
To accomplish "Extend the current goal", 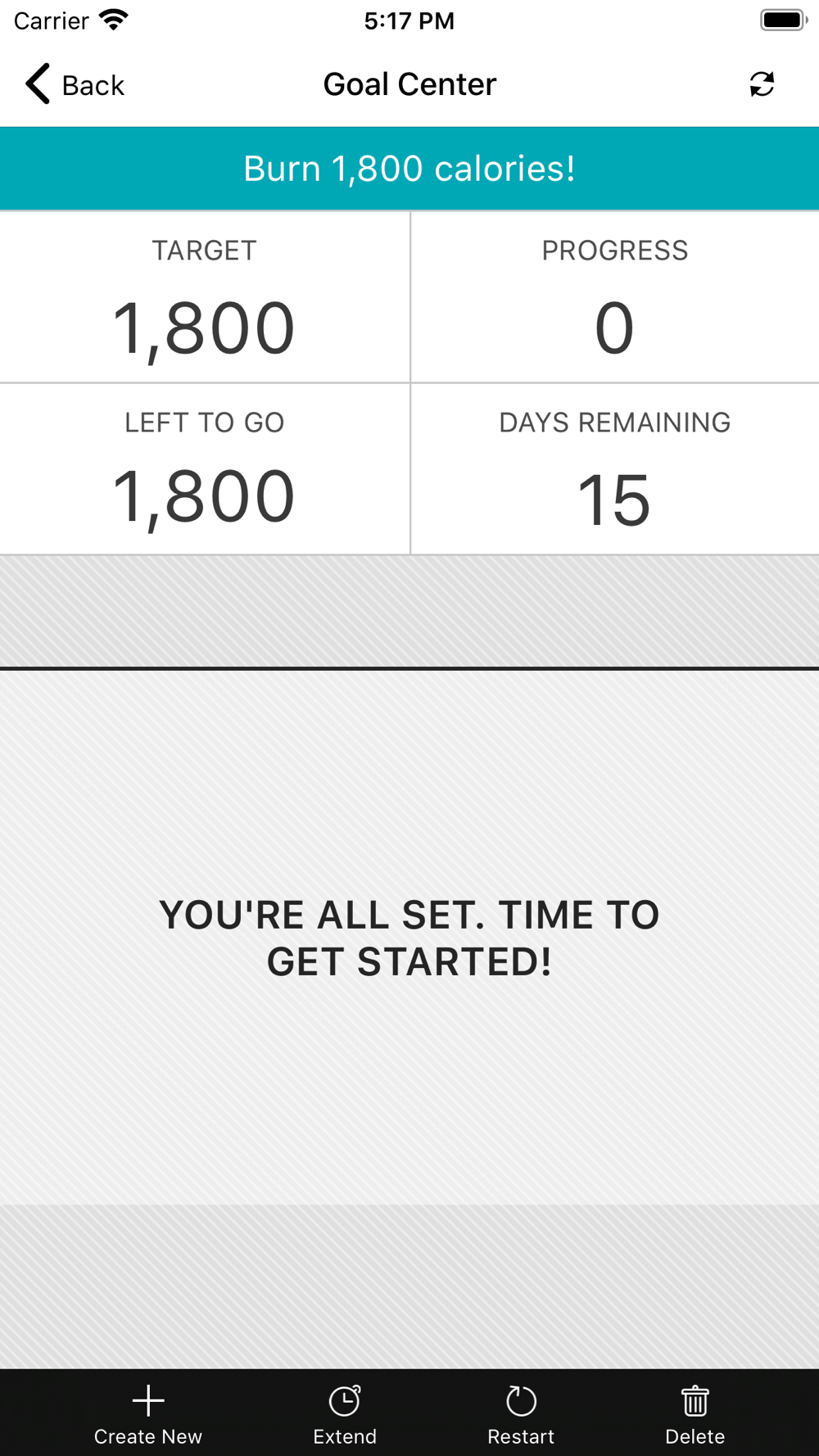I will click(x=345, y=1414).
